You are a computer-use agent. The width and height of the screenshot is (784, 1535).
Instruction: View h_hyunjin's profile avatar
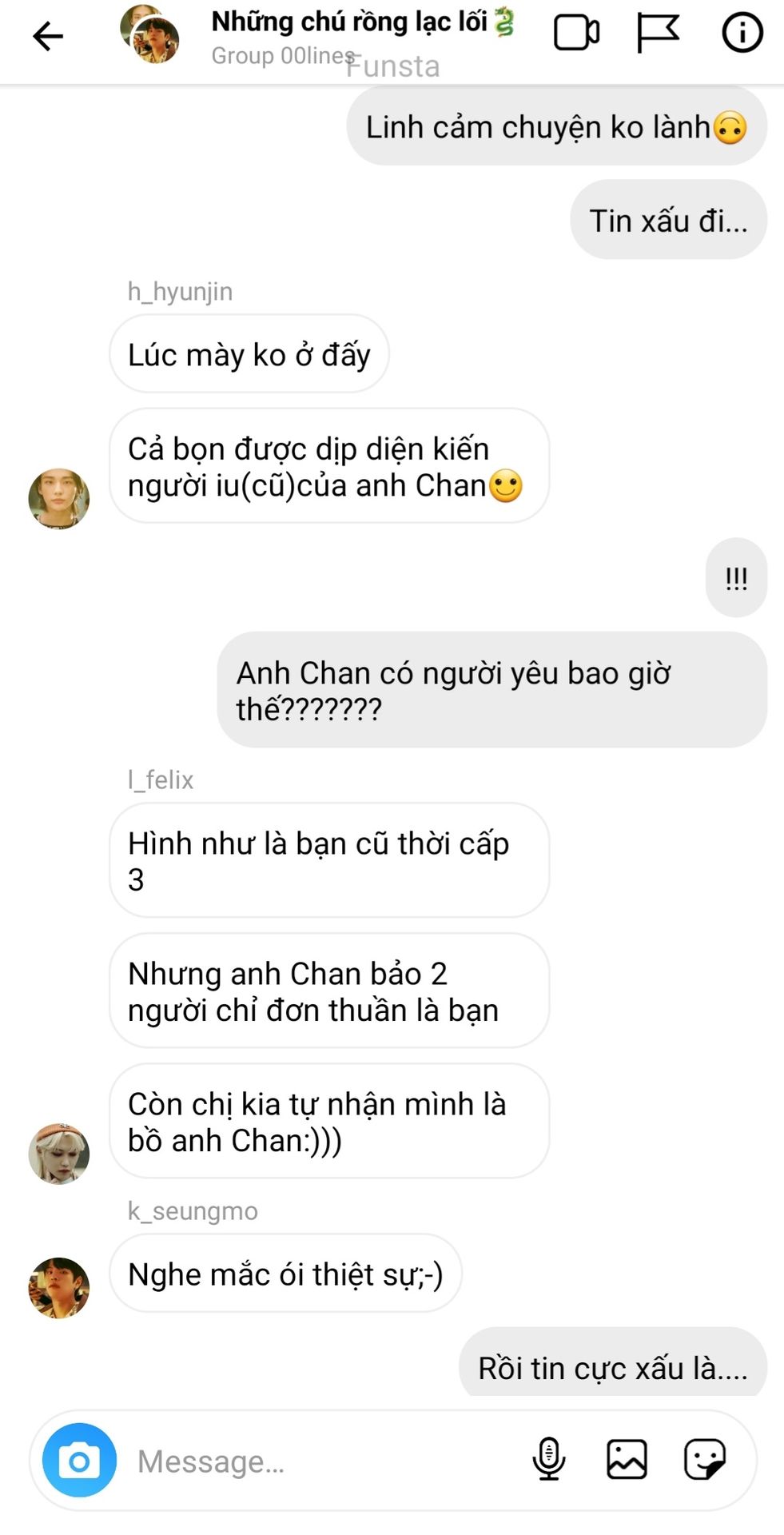(59, 498)
